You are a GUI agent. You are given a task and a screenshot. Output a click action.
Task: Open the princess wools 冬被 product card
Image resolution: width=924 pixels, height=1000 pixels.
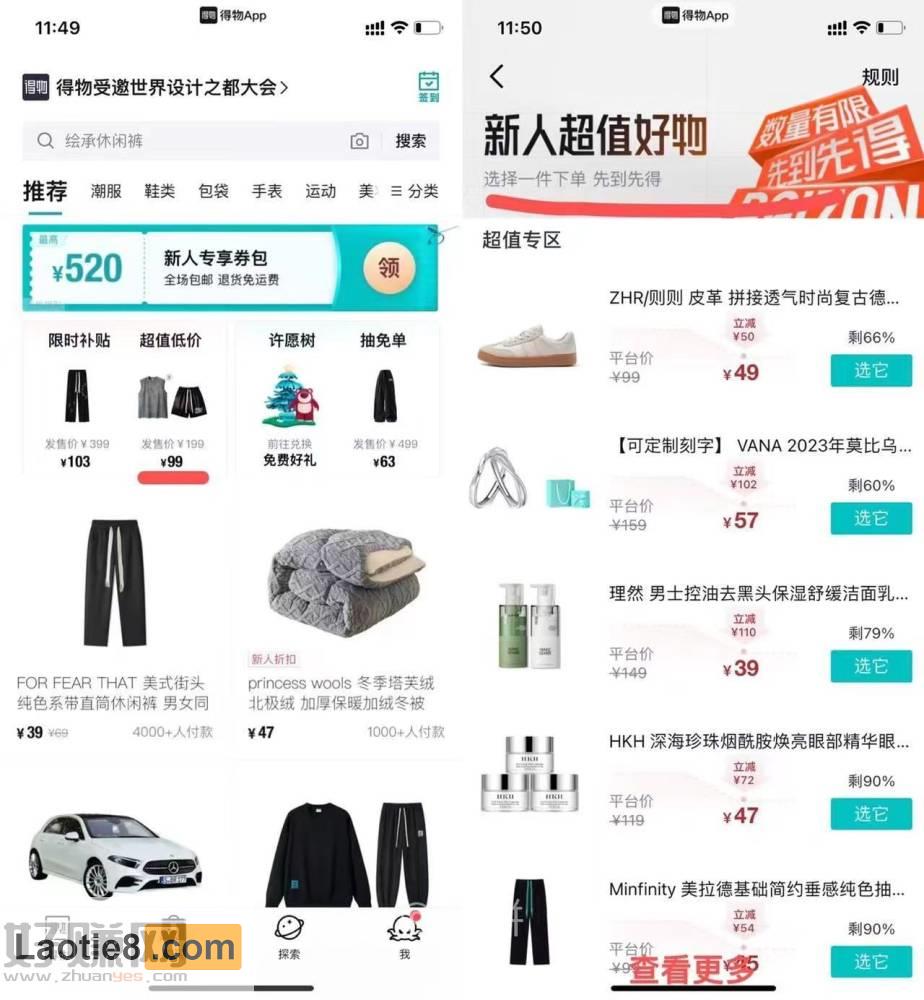[345, 620]
